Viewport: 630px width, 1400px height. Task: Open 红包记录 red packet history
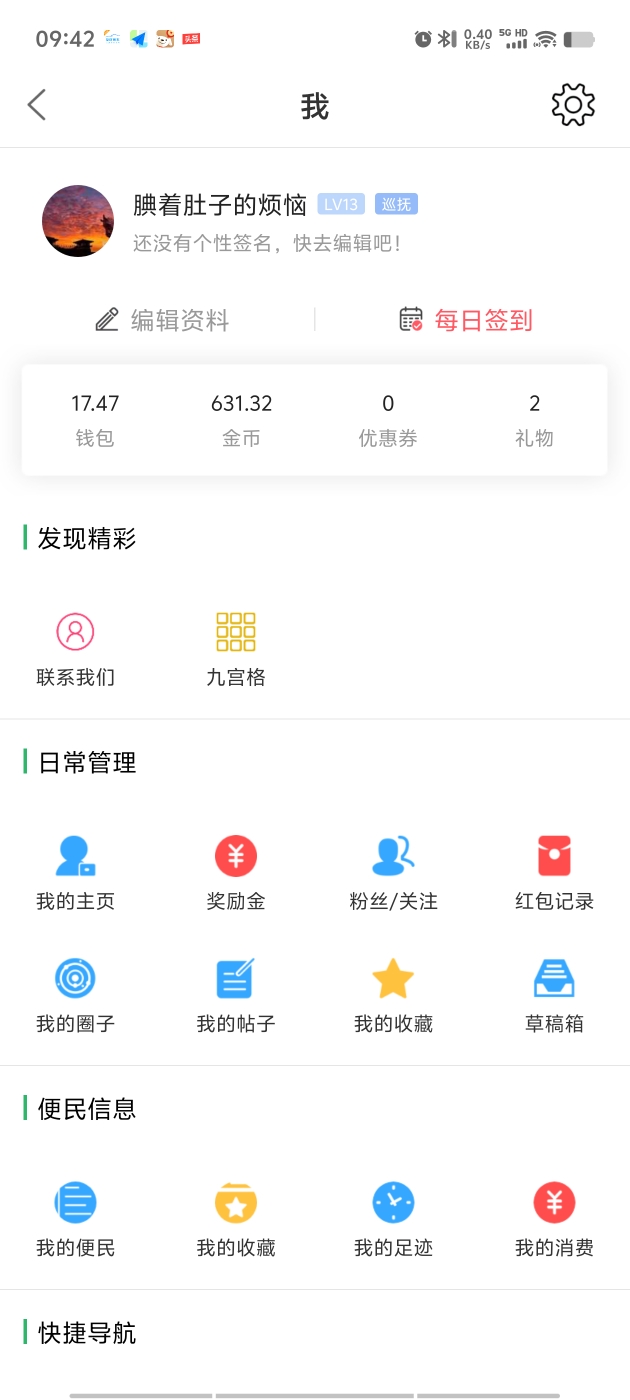pos(554,873)
